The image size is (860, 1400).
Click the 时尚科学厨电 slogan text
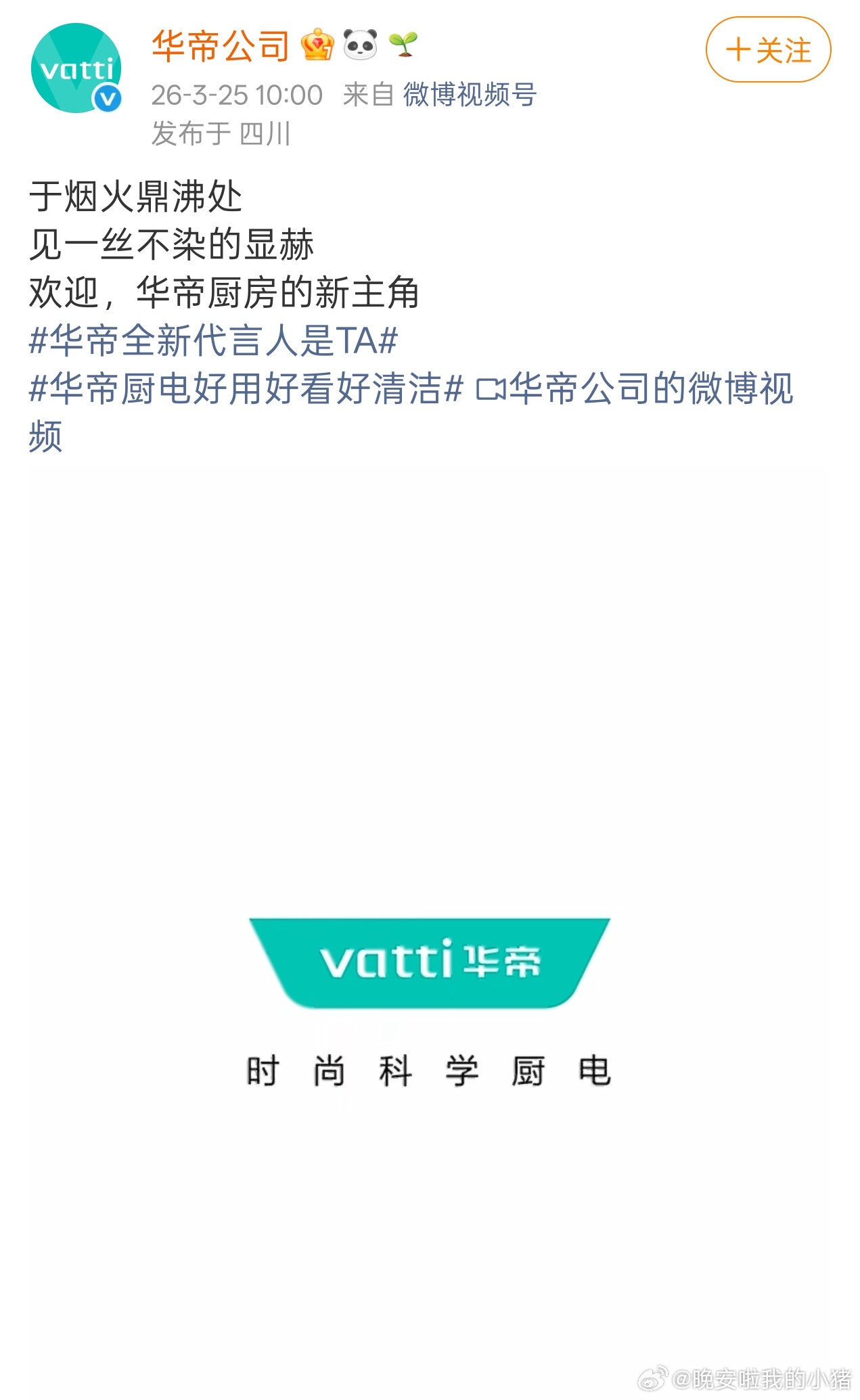[428, 1068]
